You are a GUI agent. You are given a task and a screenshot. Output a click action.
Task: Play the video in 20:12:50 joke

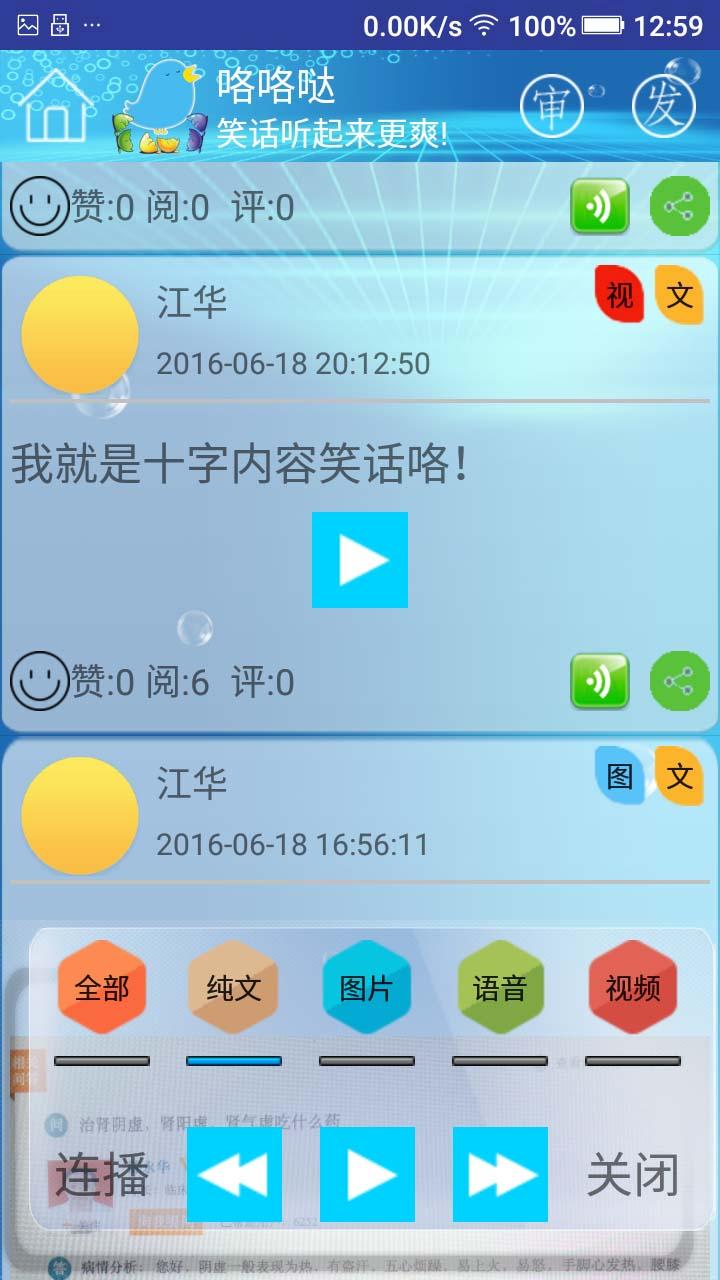360,560
